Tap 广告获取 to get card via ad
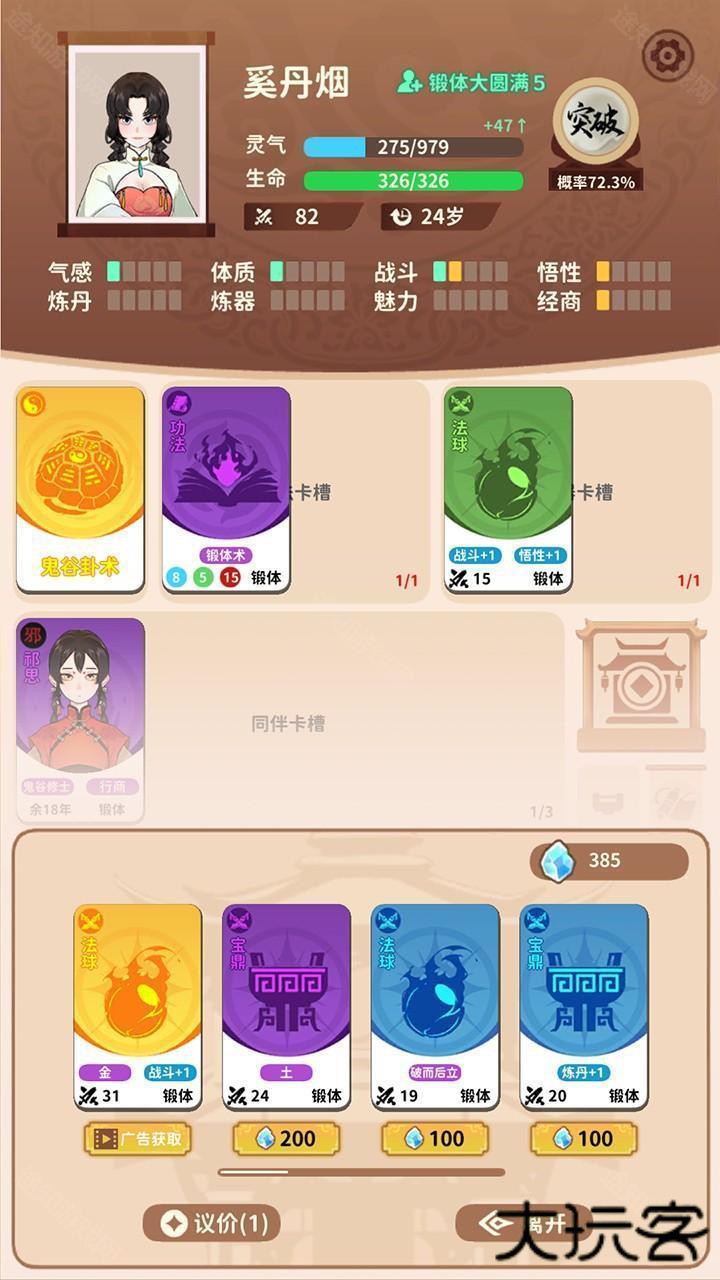Image resolution: width=720 pixels, height=1280 pixels. [x=138, y=1138]
